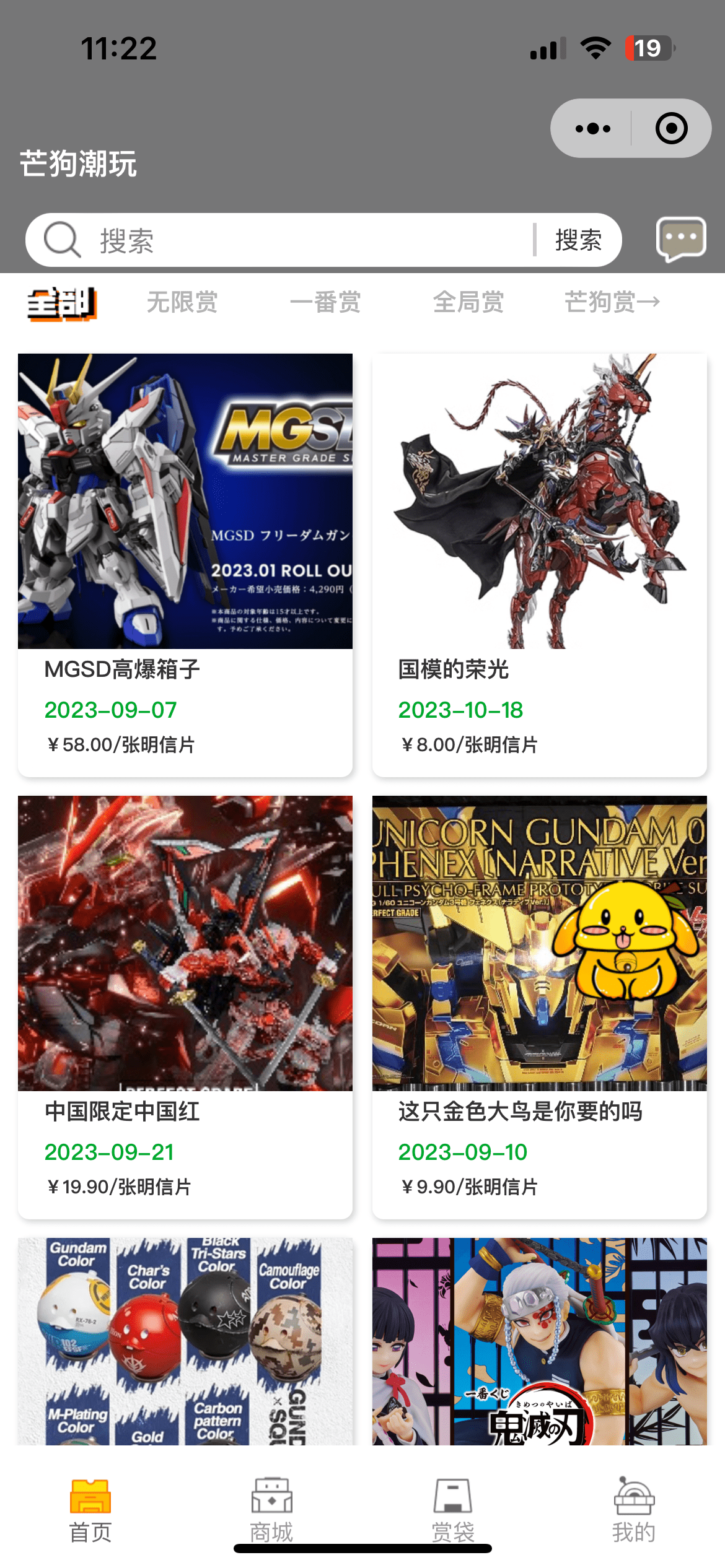This screenshot has width=725, height=1568.
Task: Open the mini program overflow menu
Action: [x=592, y=129]
